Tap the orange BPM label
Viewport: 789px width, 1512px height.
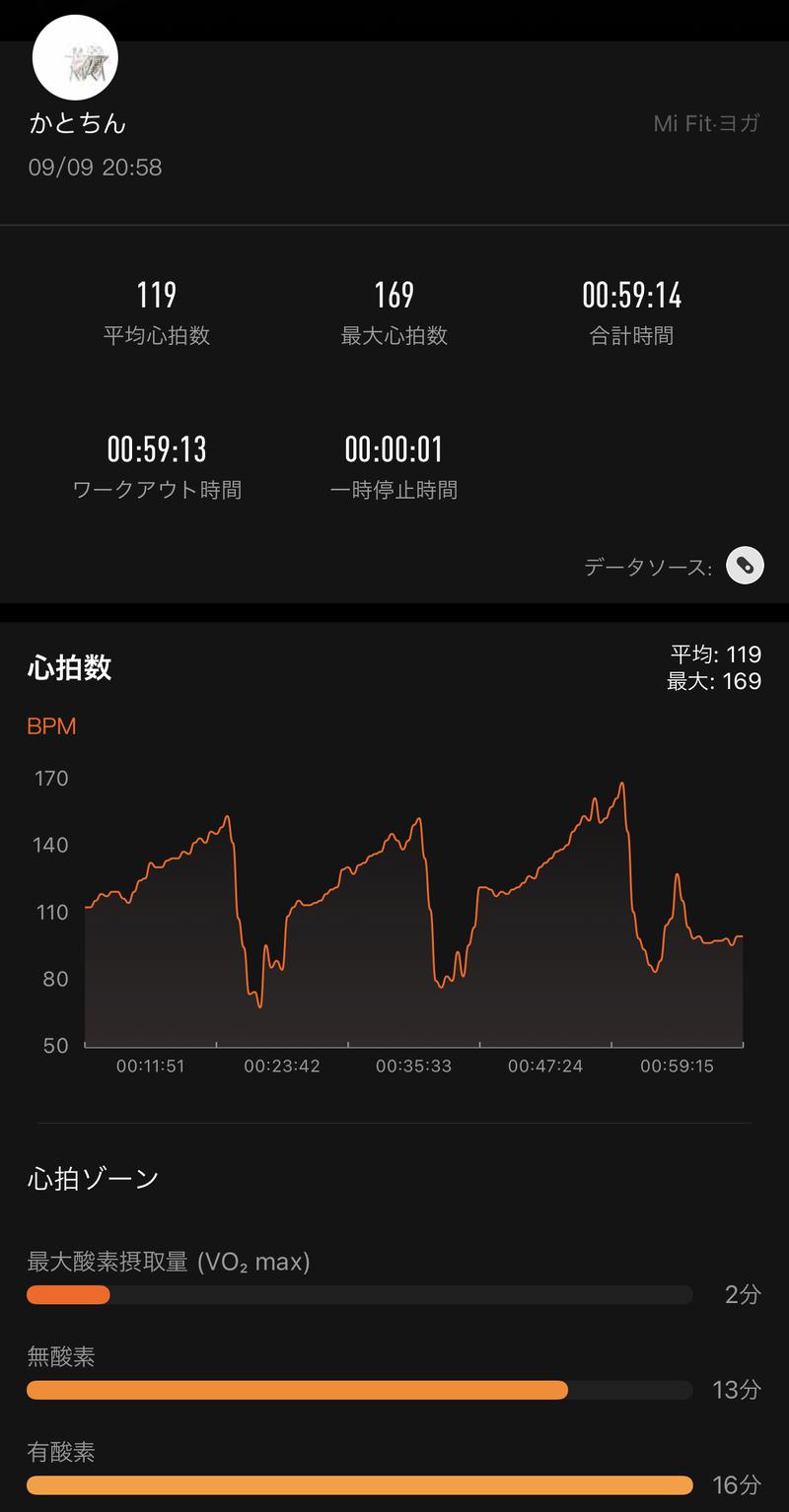(x=52, y=726)
